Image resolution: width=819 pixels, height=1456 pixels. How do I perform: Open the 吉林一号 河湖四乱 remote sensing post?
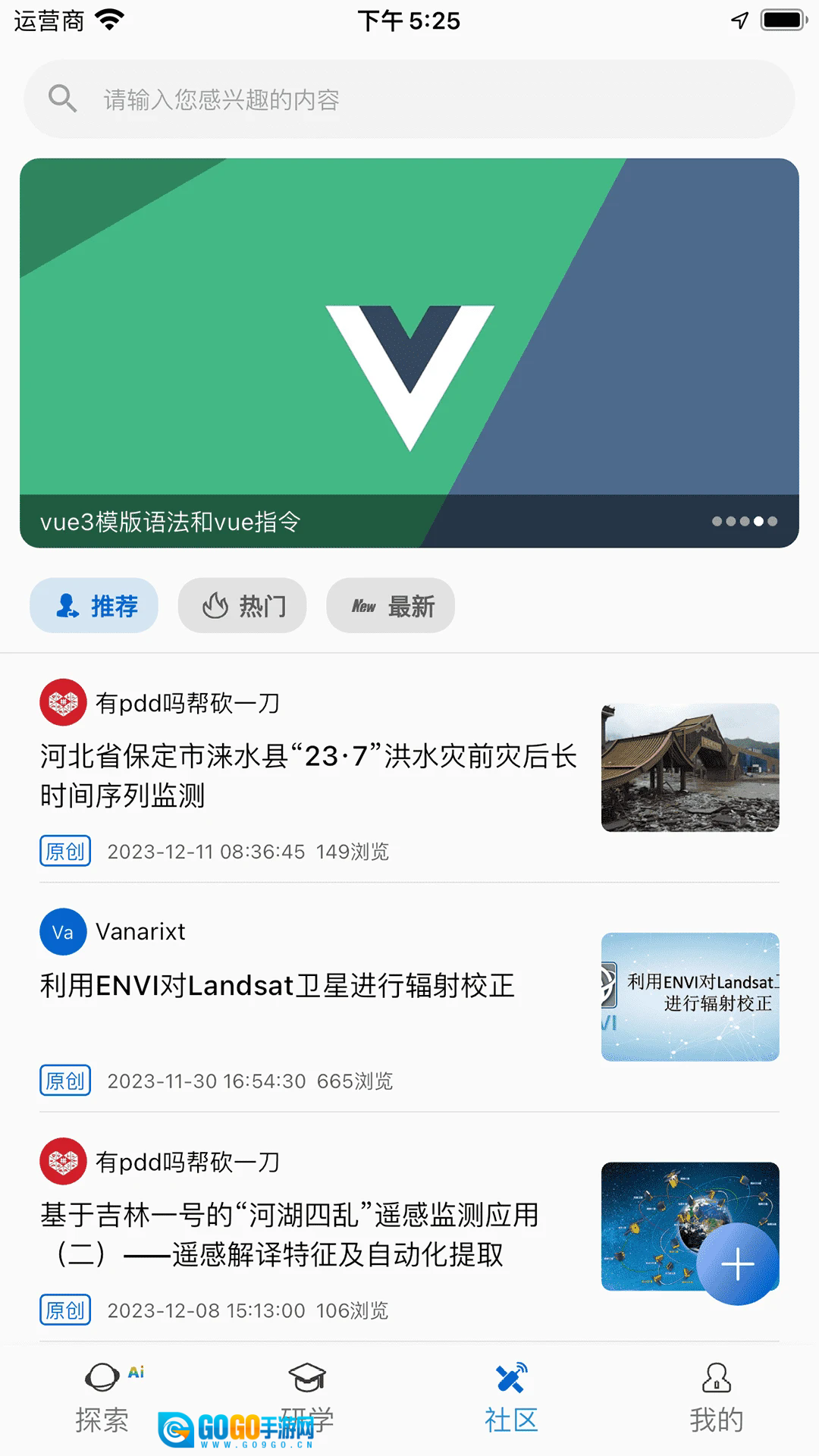click(x=290, y=1235)
